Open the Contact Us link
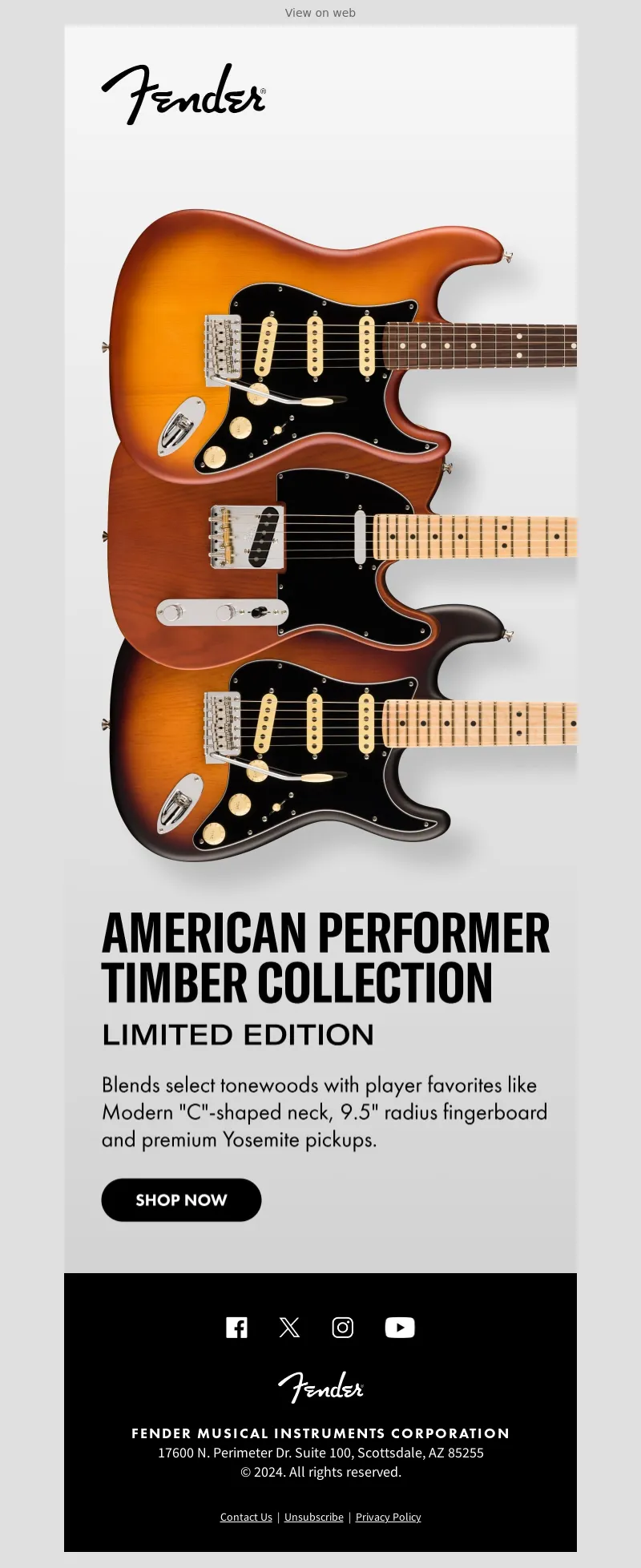Screen dimensions: 641x1568 (x=246, y=1517)
